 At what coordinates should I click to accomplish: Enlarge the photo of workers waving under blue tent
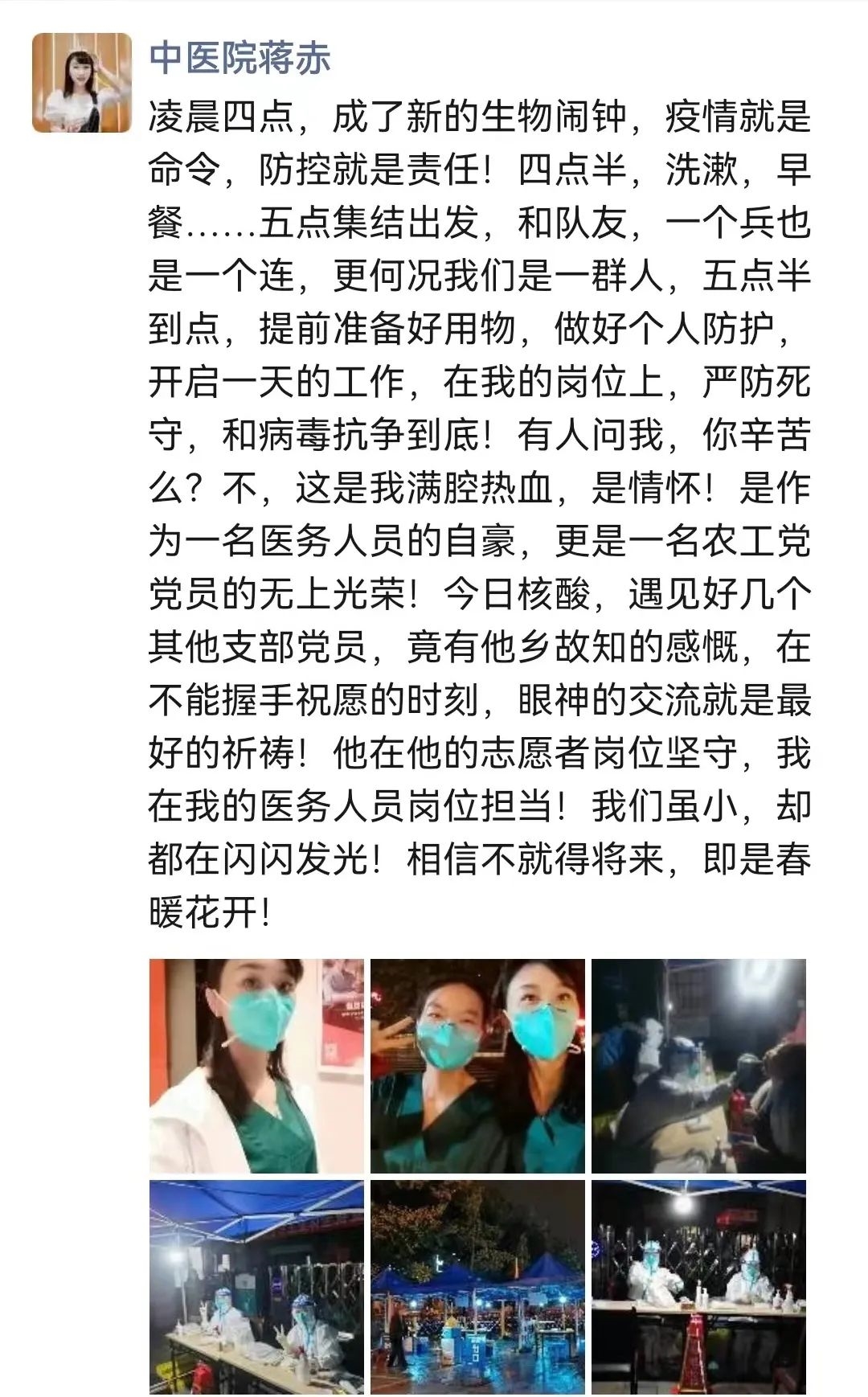pyautogui.click(x=256, y=1287)
